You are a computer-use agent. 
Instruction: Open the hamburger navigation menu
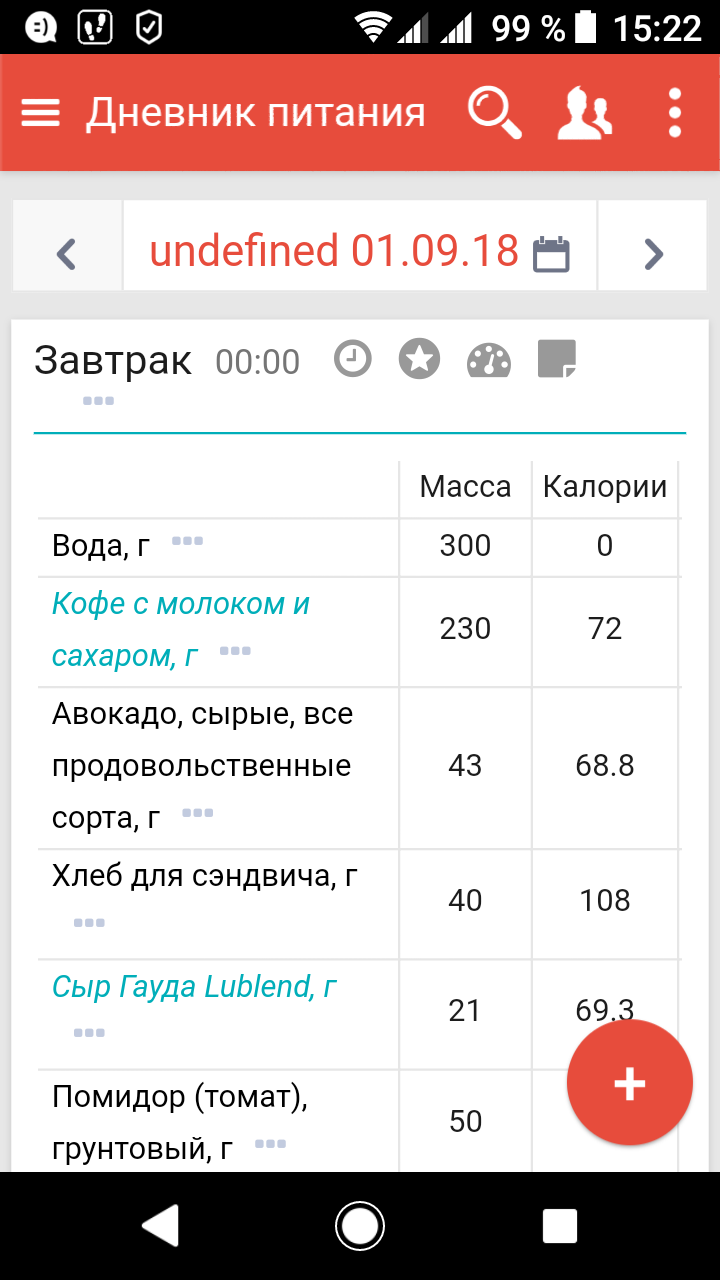point(41,113)
